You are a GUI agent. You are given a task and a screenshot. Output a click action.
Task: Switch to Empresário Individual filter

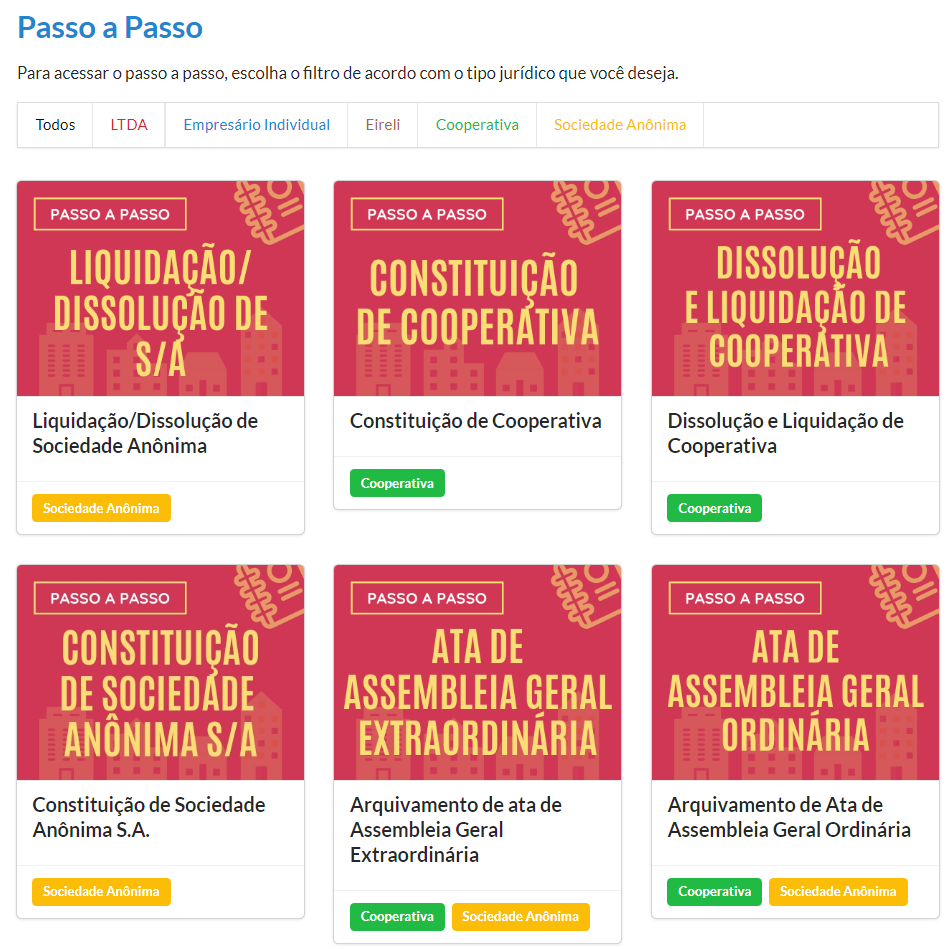[256, 125]
